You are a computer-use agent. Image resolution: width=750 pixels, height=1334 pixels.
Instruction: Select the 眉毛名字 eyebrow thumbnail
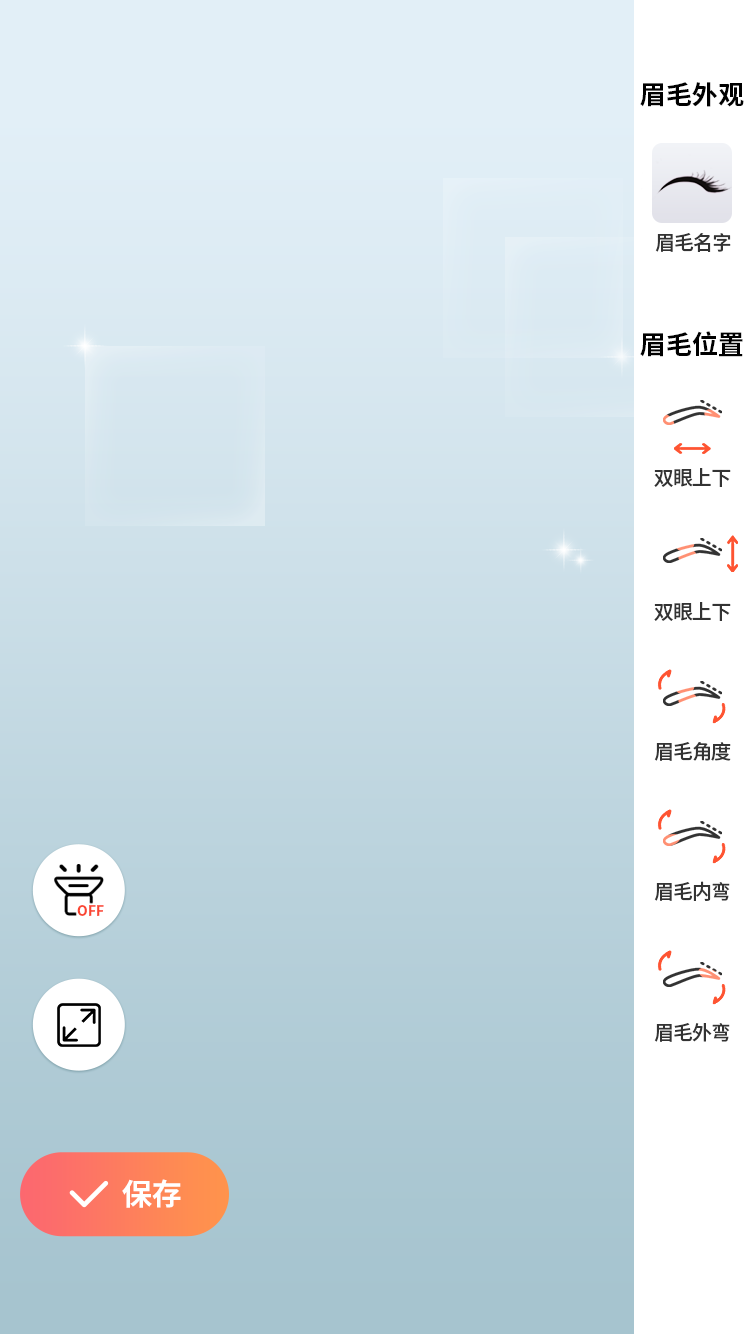coord(692,183)
